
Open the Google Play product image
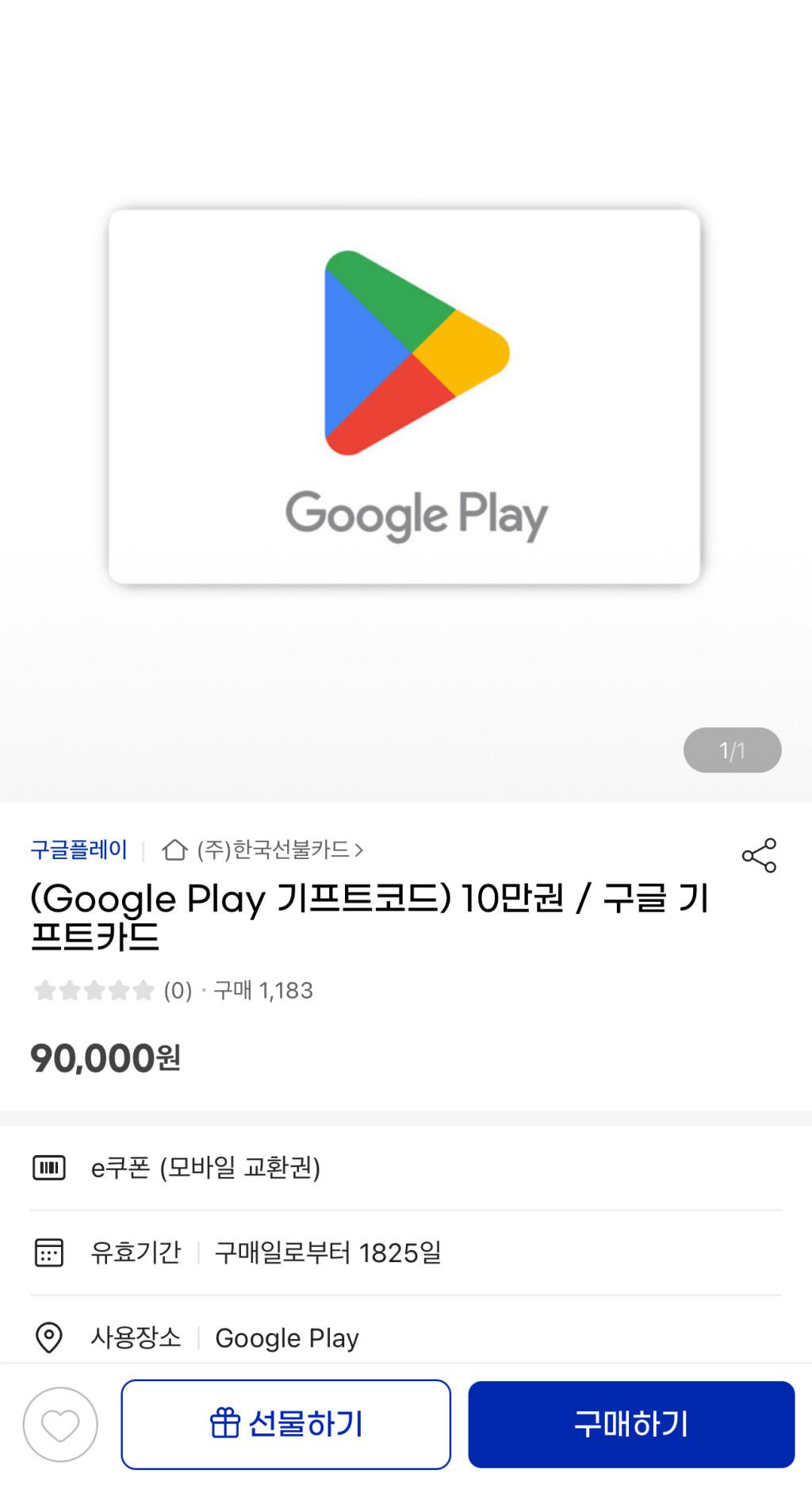pos(404,397)
